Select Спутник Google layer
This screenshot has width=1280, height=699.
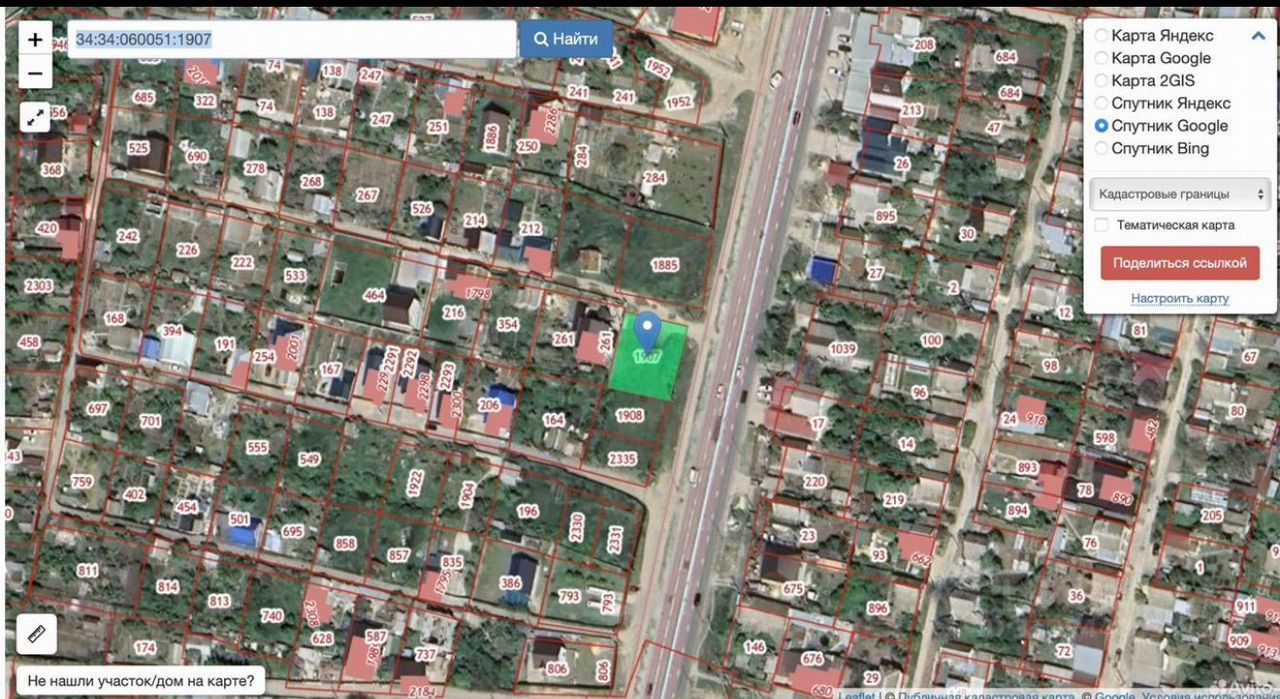[x=1102, y=126]
